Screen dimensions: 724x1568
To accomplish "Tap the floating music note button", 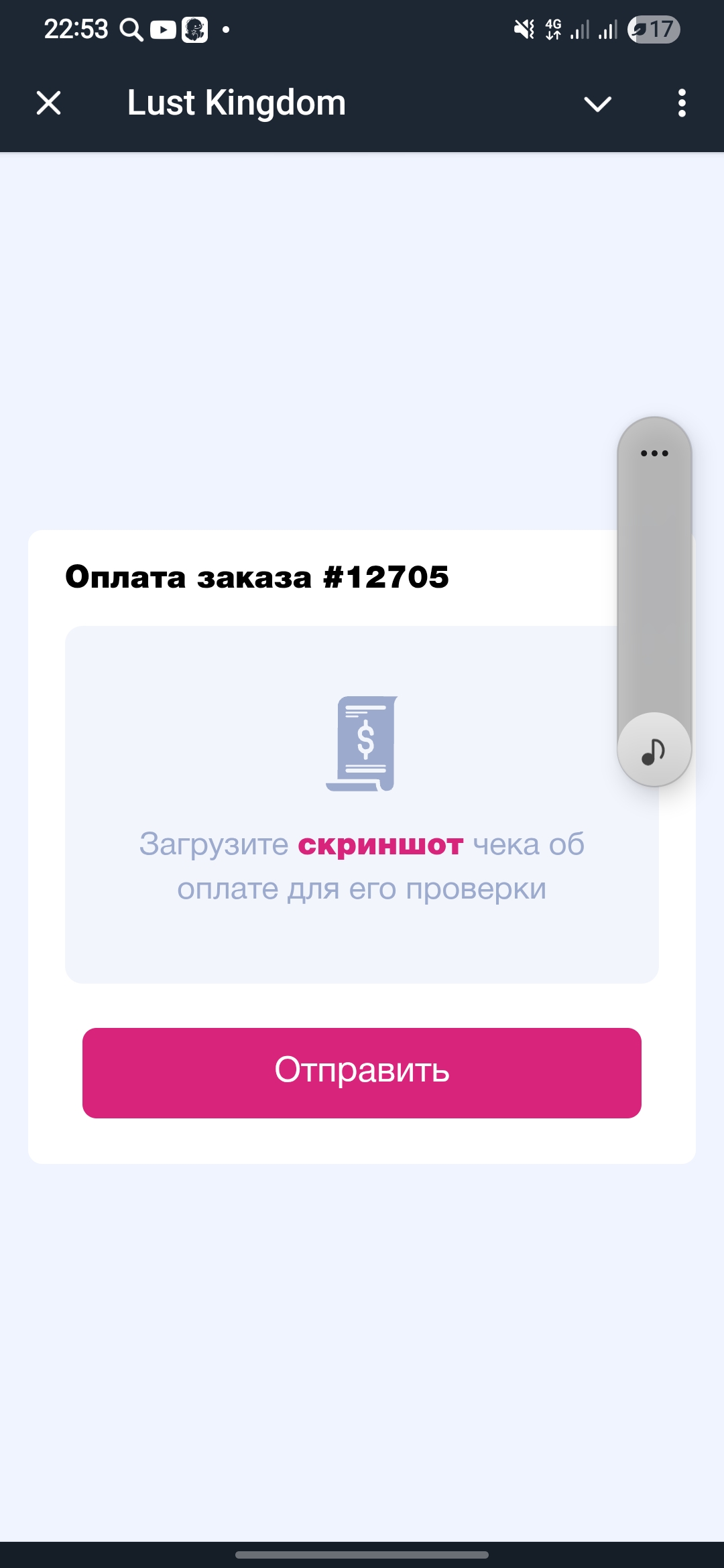I will tap(654, 750).
